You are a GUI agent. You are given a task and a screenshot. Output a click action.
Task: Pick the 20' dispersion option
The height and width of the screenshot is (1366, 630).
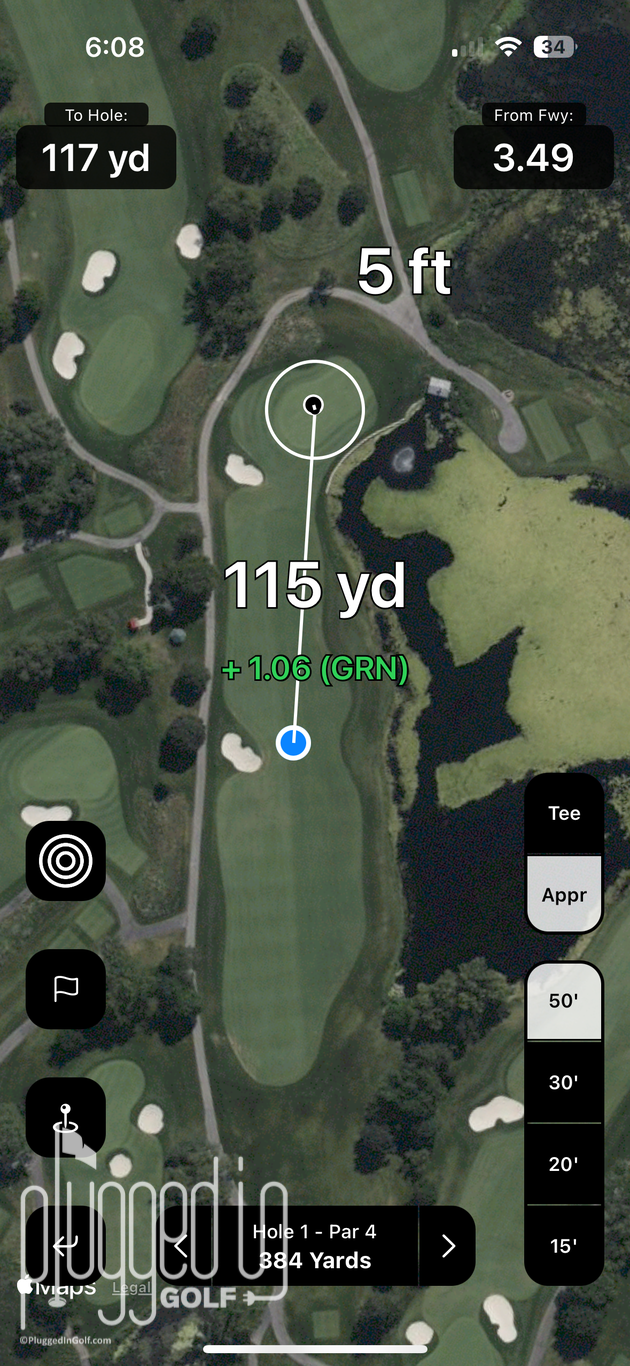564,1164
